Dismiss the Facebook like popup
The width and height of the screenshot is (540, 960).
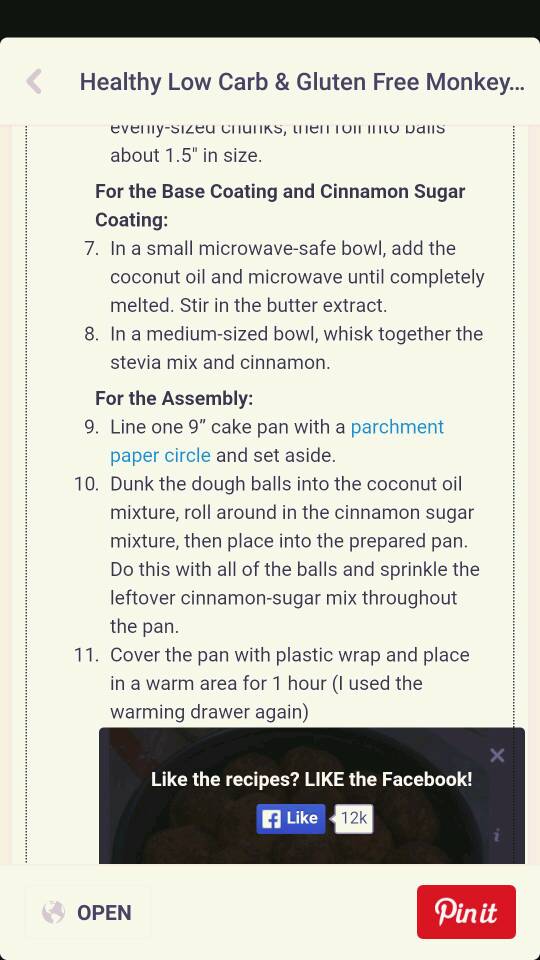[x=497, y=756]
